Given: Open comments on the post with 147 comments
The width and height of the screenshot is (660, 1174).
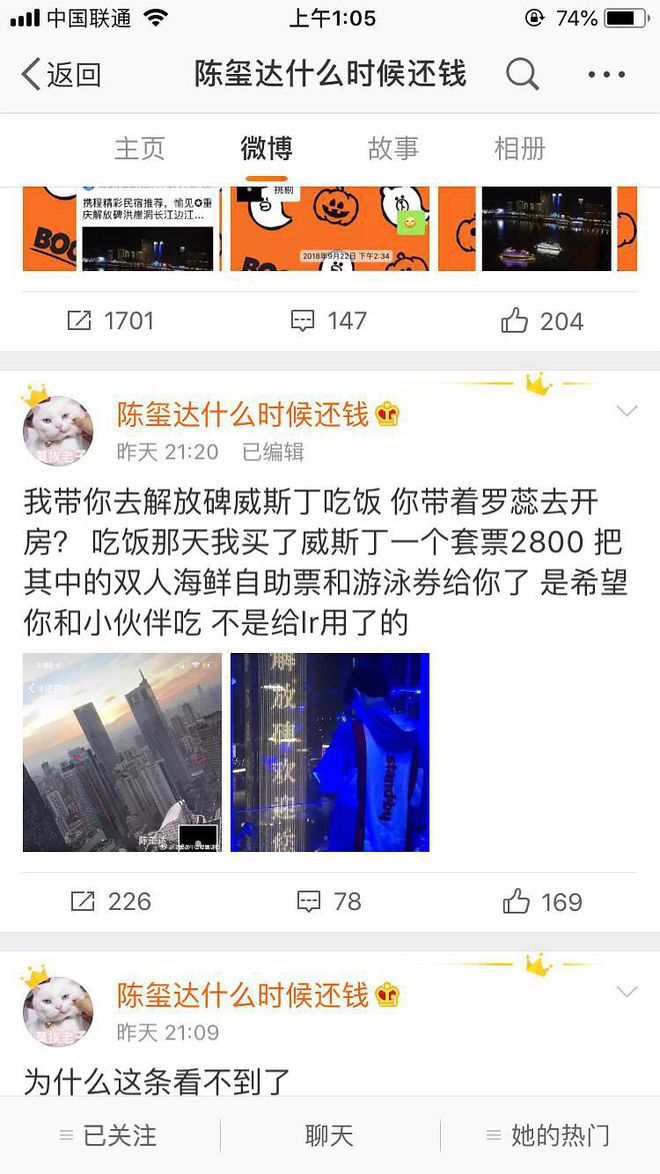Looking at the screenshot, I should 329,321.
